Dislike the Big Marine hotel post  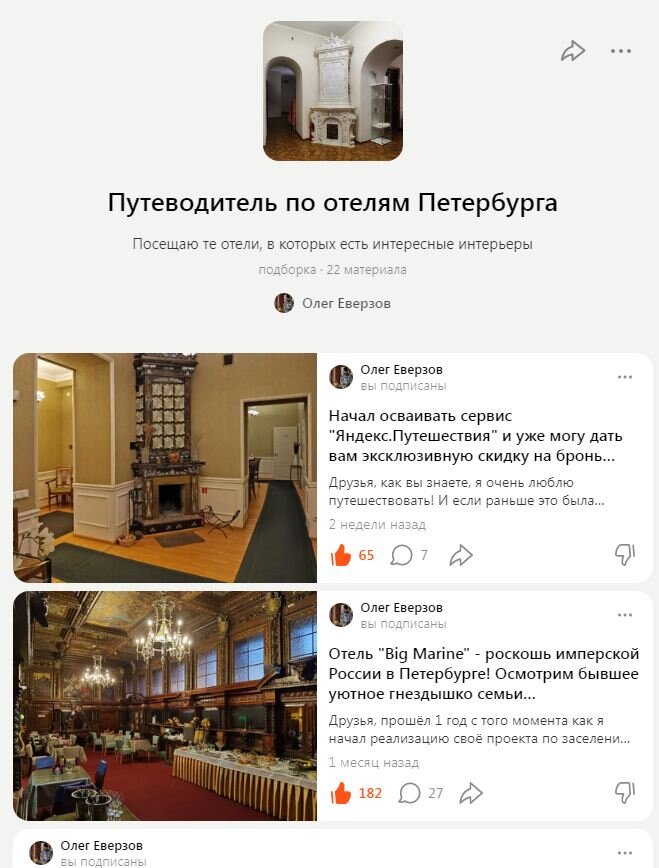(625, 793)
